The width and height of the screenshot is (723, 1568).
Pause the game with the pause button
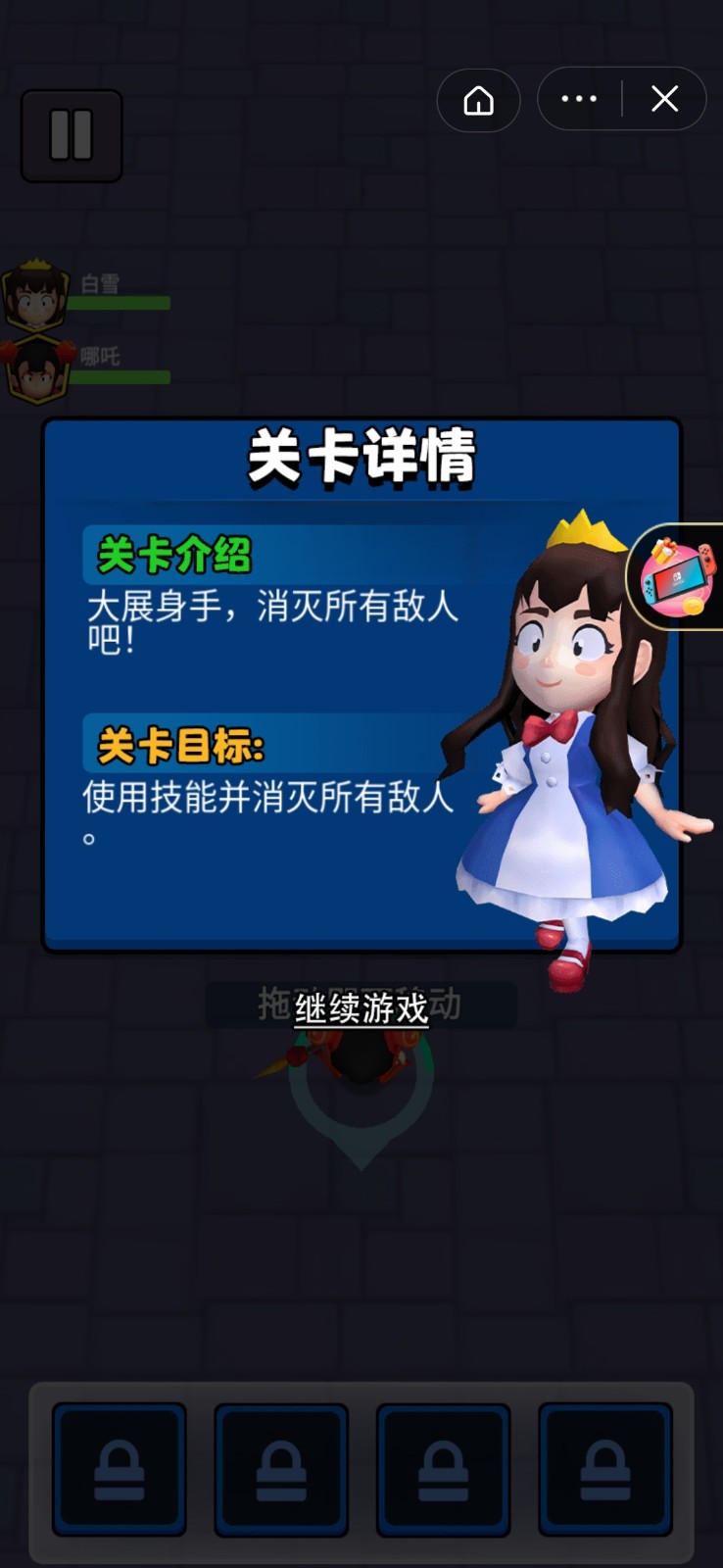click(x=72, y=135)
